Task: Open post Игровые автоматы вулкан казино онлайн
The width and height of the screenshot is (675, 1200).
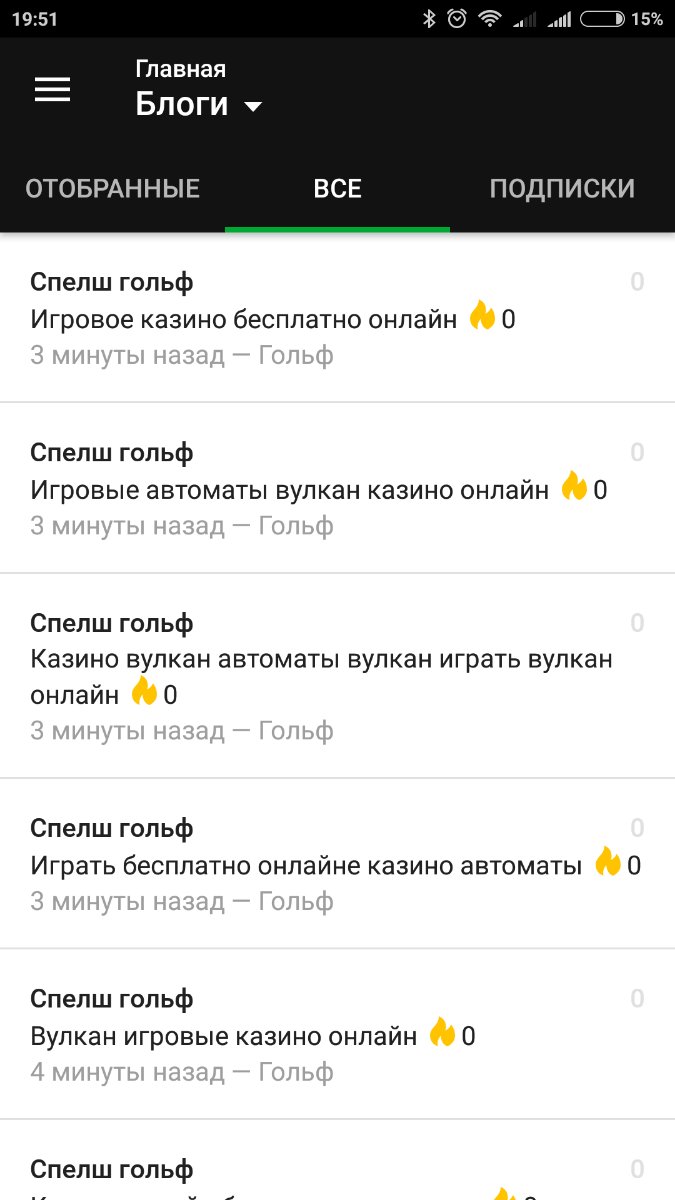Action: 337,488
